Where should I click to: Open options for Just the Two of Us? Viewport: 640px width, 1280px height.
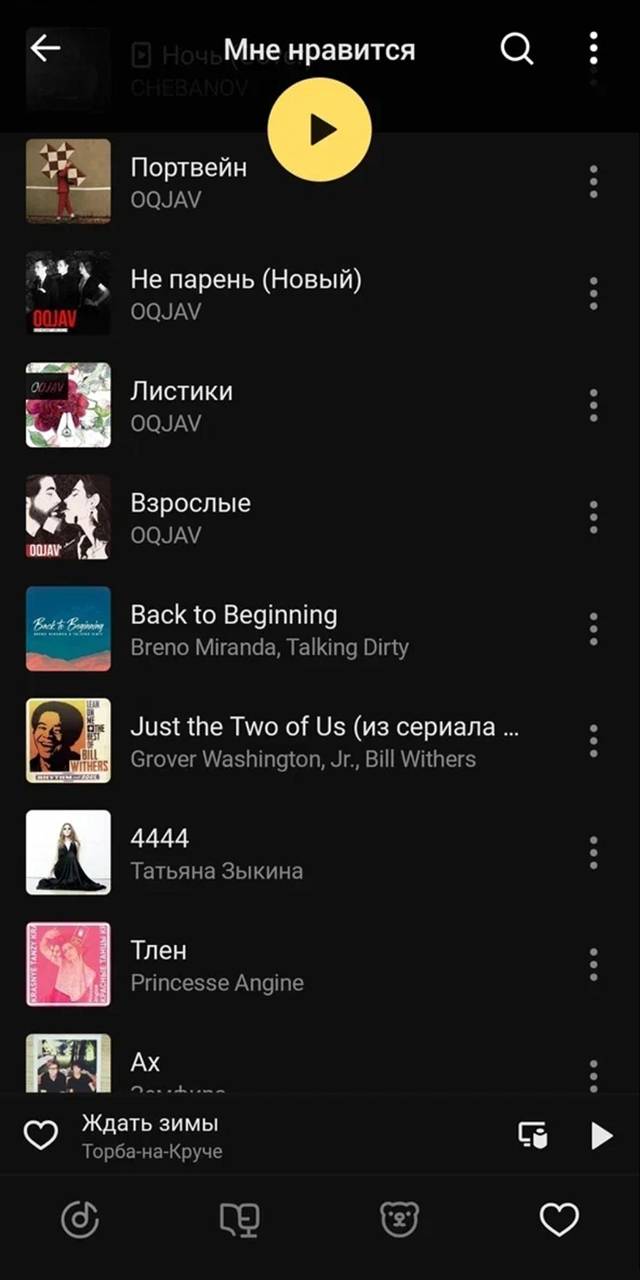593,742
